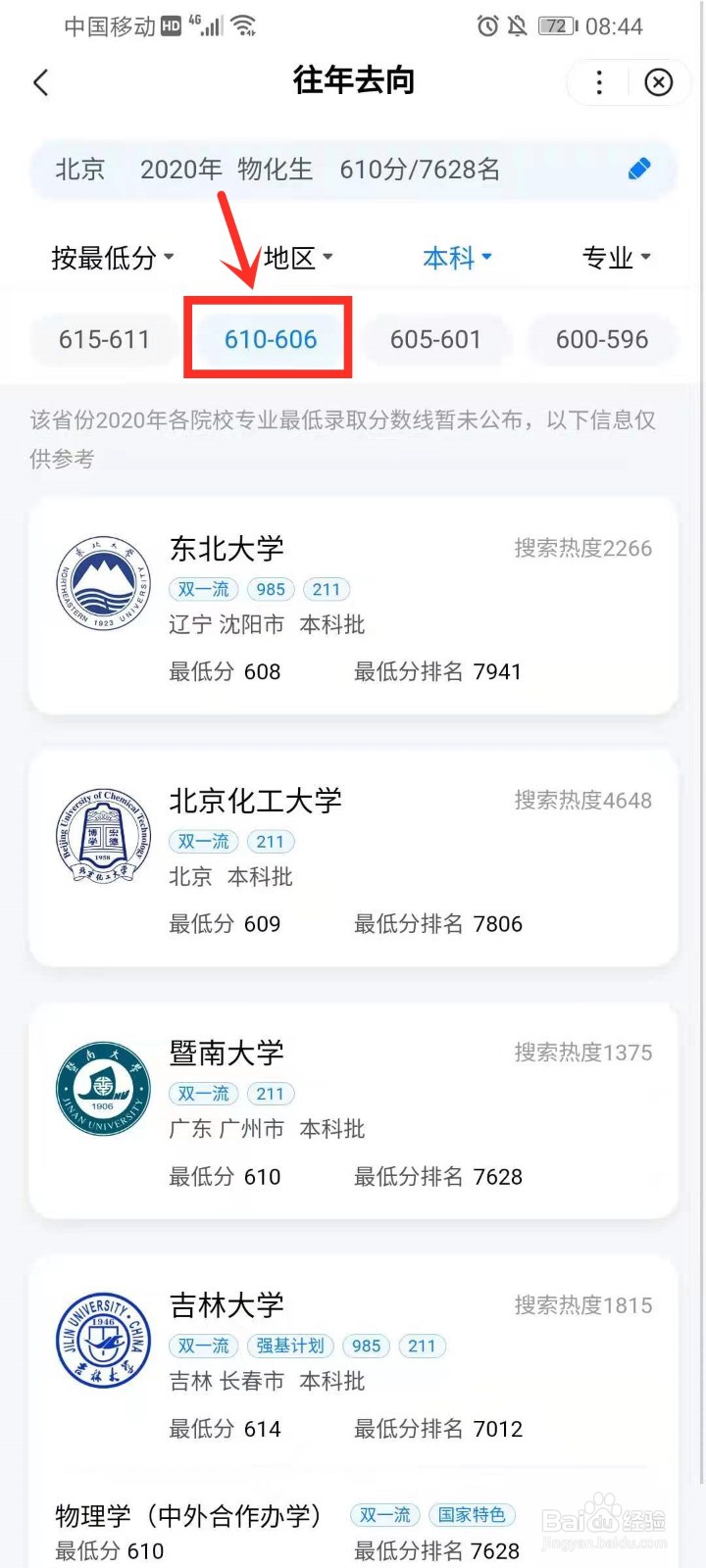This screenshot has width=706, height=1568.
Task: Select the 610-606 score range chip
Action: (x=271, y=339)
